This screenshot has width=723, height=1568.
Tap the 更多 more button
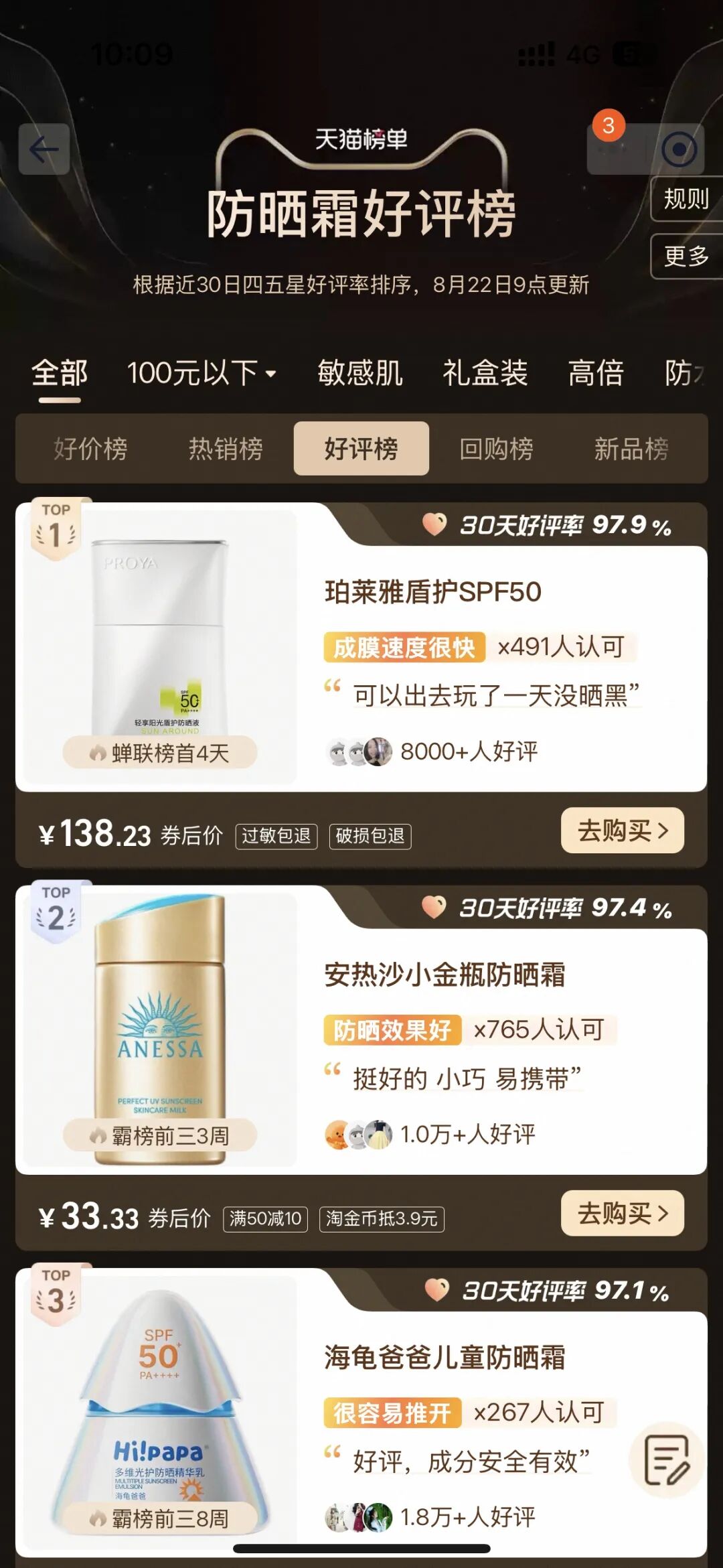click(686, 256)
